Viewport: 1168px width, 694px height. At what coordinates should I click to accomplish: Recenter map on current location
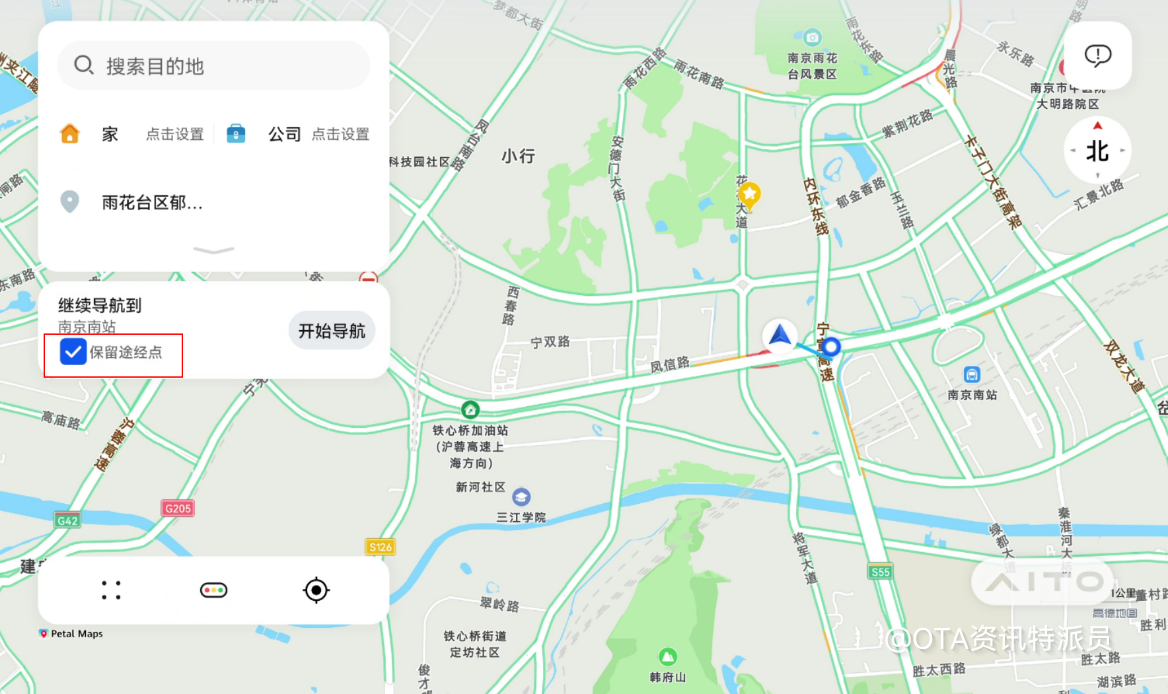(316, 590)
